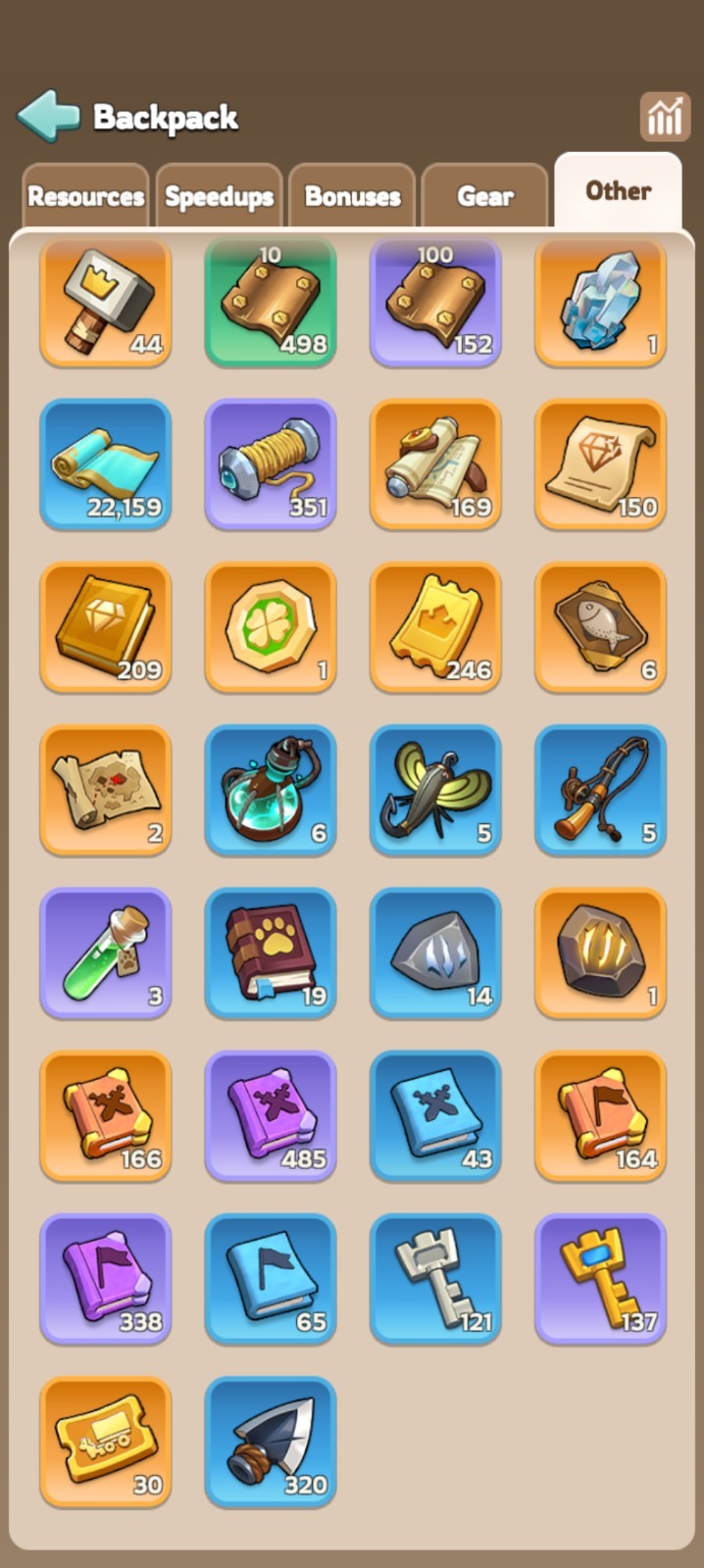Select the four-leaf clover coin item
704x1568 pixels.
click(271, 627)
